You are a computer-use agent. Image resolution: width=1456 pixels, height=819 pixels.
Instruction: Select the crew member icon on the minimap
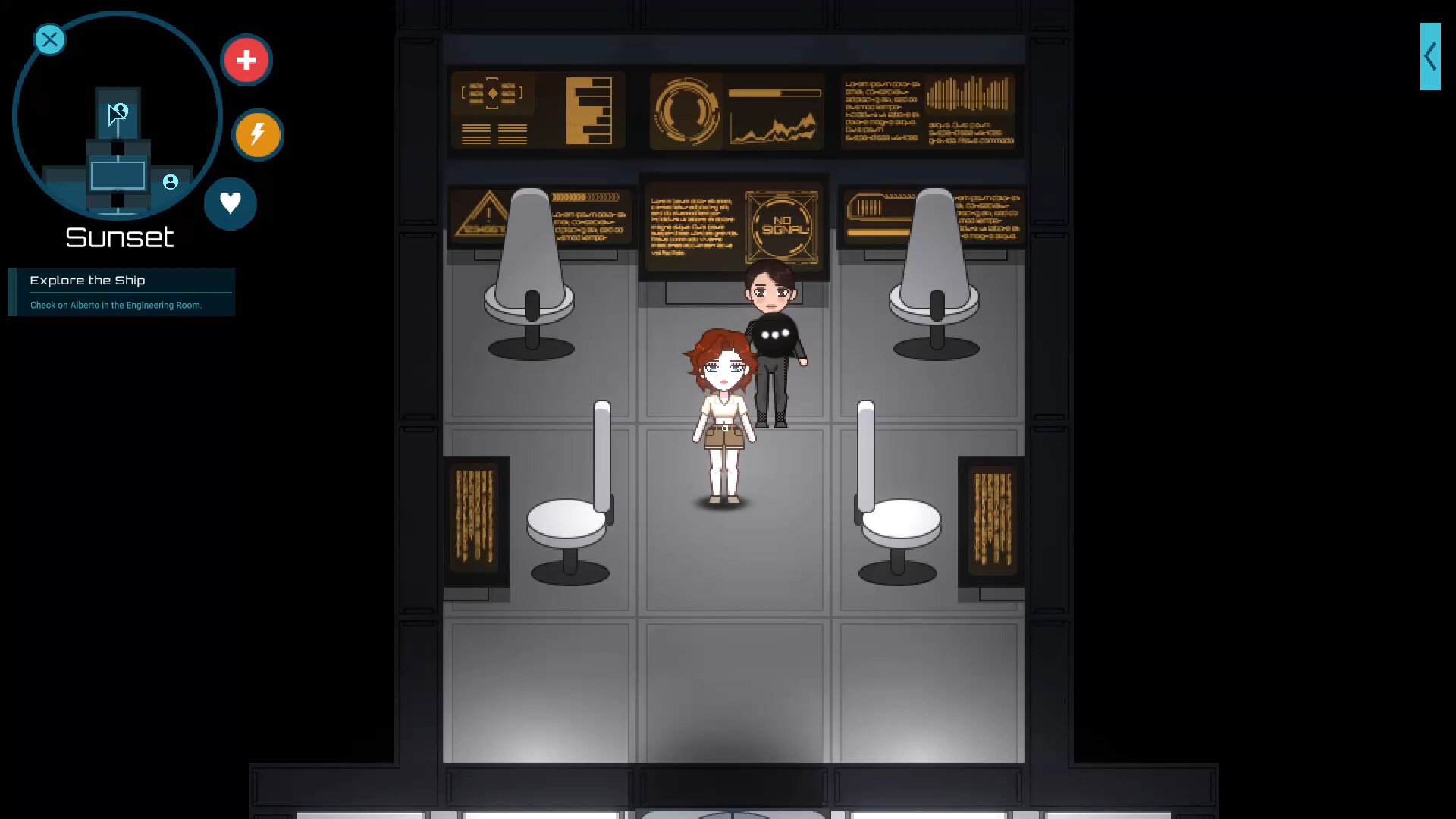click(x=171, y=182)
